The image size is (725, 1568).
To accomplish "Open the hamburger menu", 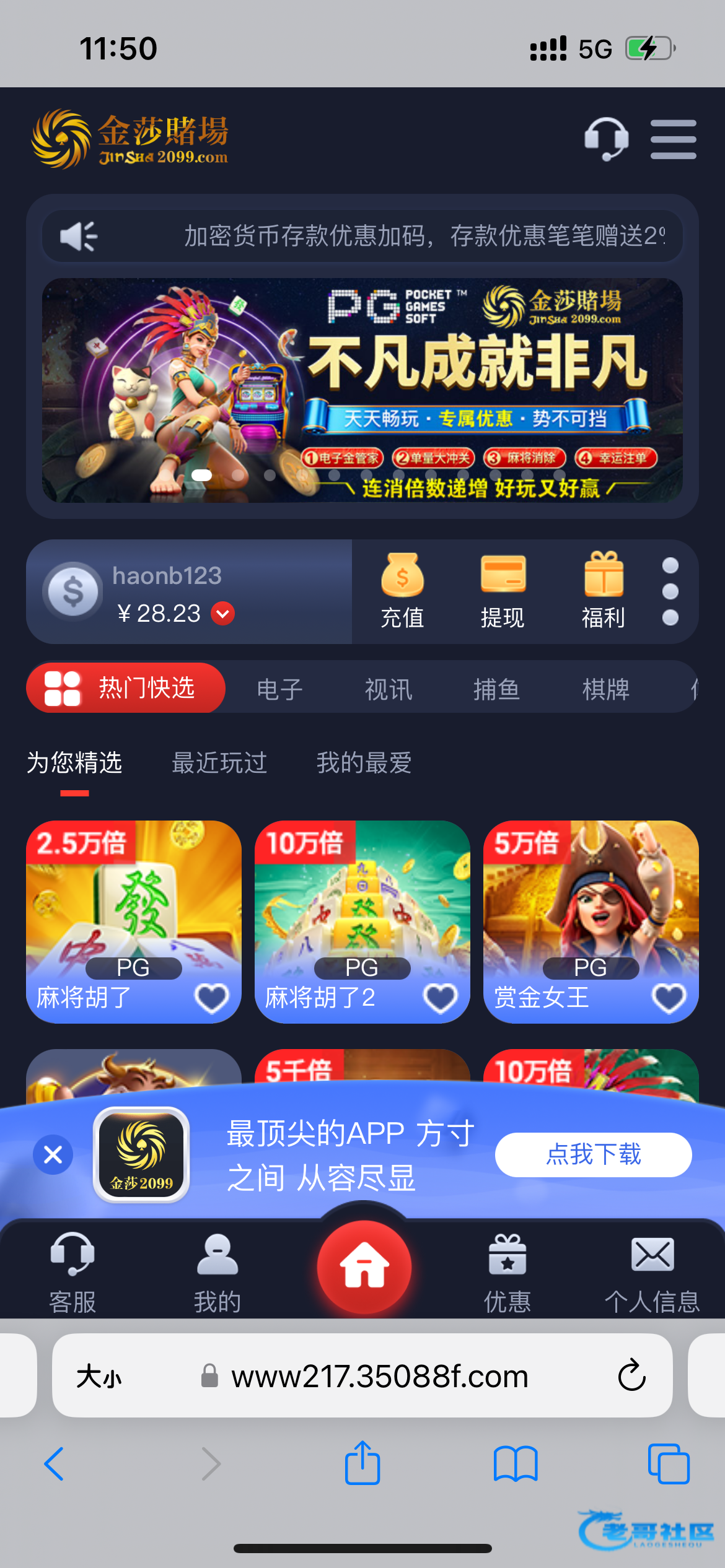I will (673, 139).
